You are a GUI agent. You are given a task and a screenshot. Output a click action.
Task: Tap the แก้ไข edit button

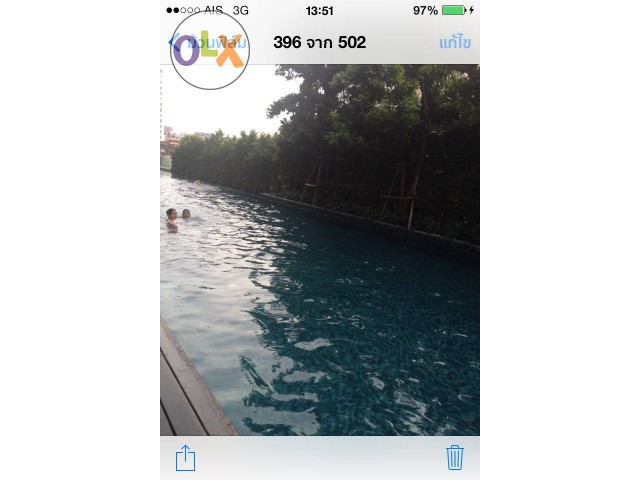pyautogui.click(x=454, y=43)
